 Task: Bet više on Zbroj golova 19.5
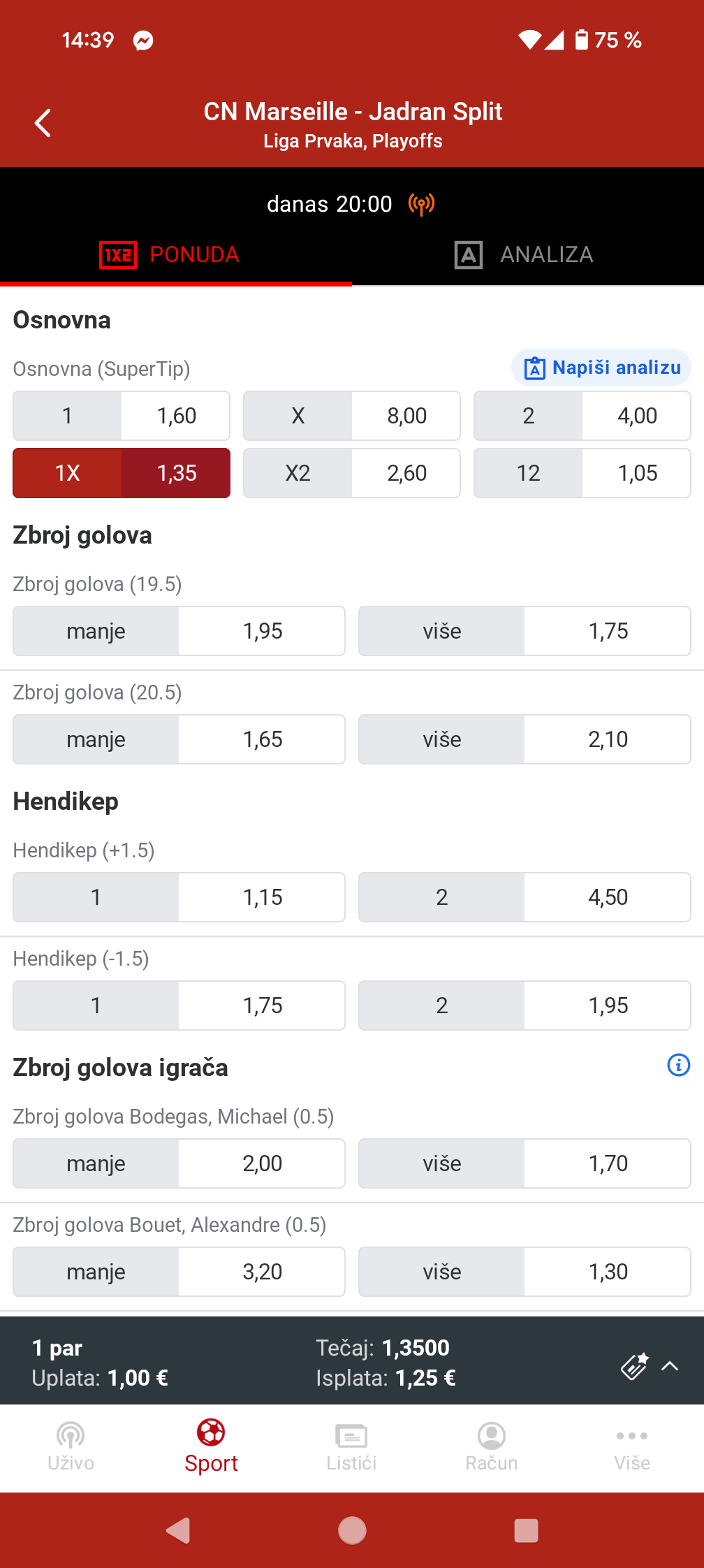point(524,631)
